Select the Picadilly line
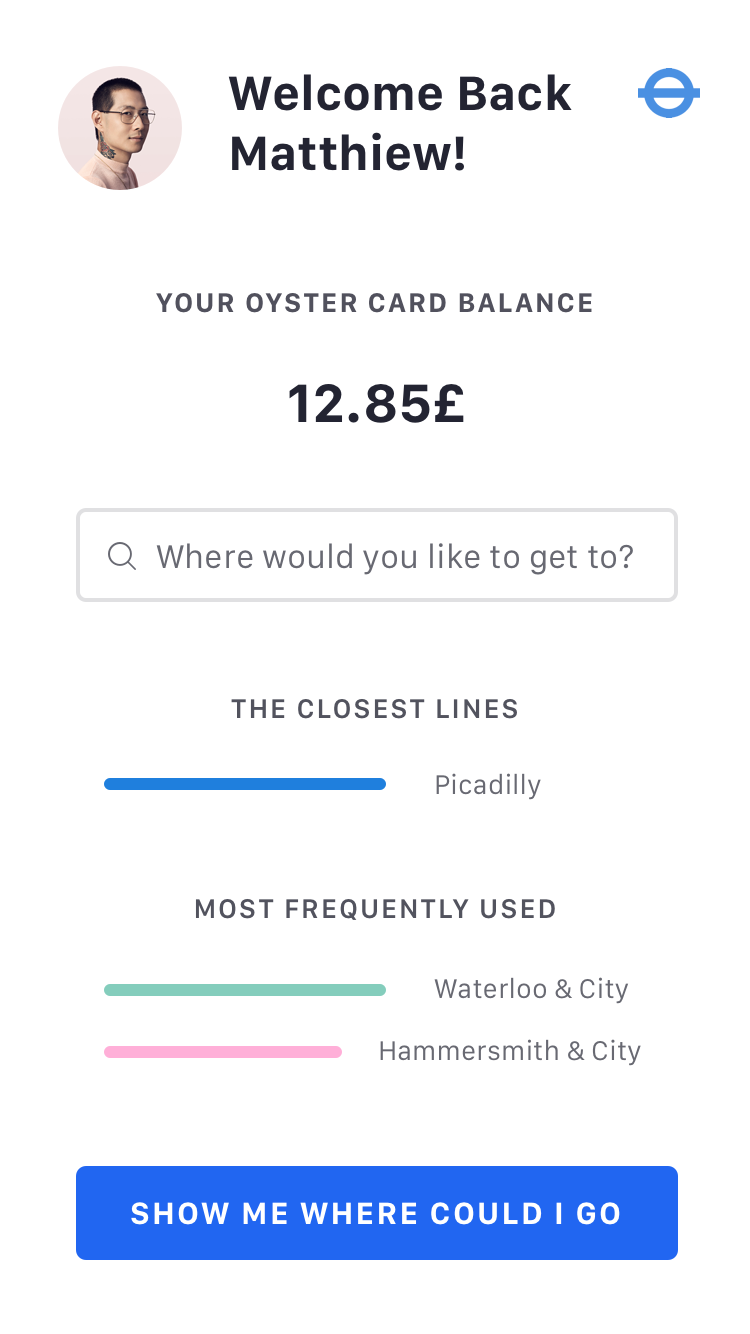 click(322, 785)
